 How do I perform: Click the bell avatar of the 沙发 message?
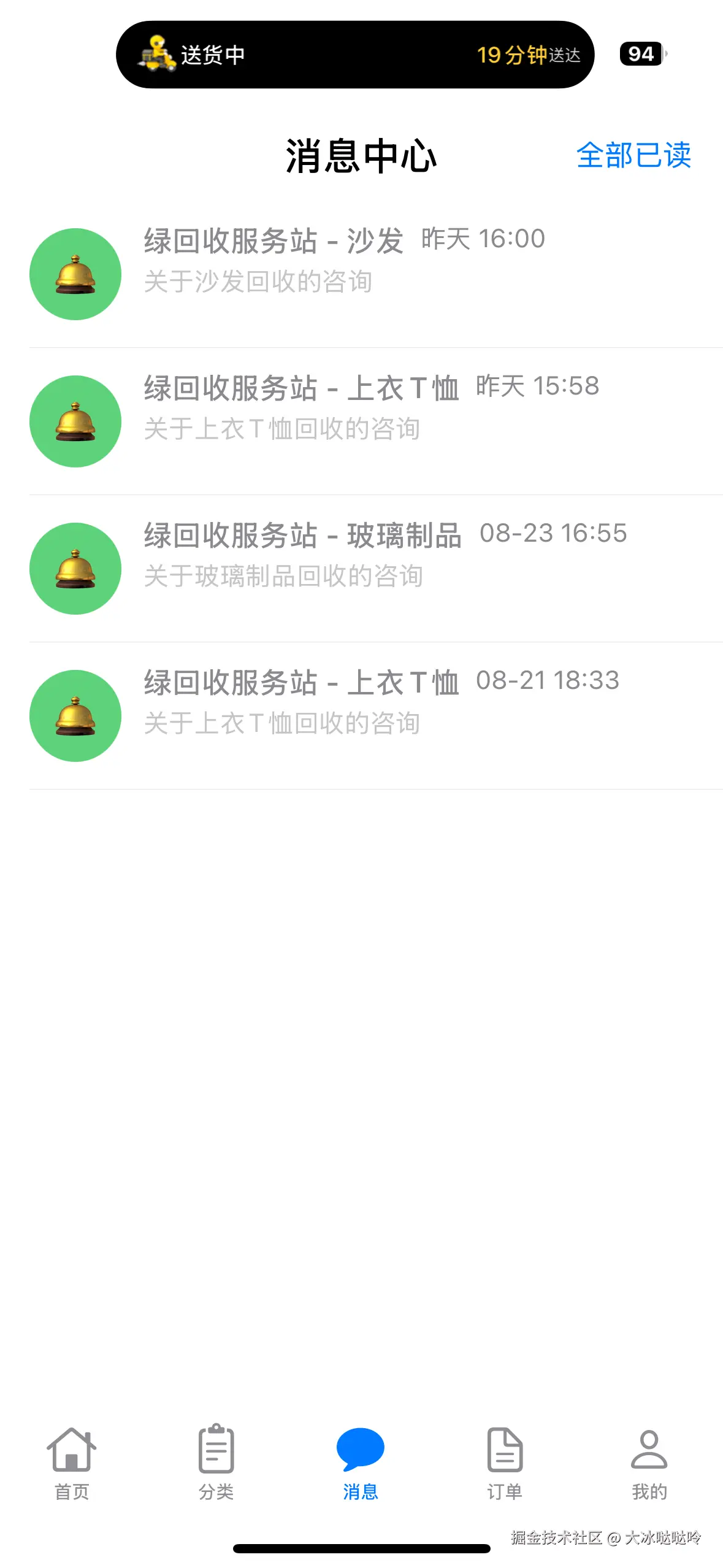75,275
